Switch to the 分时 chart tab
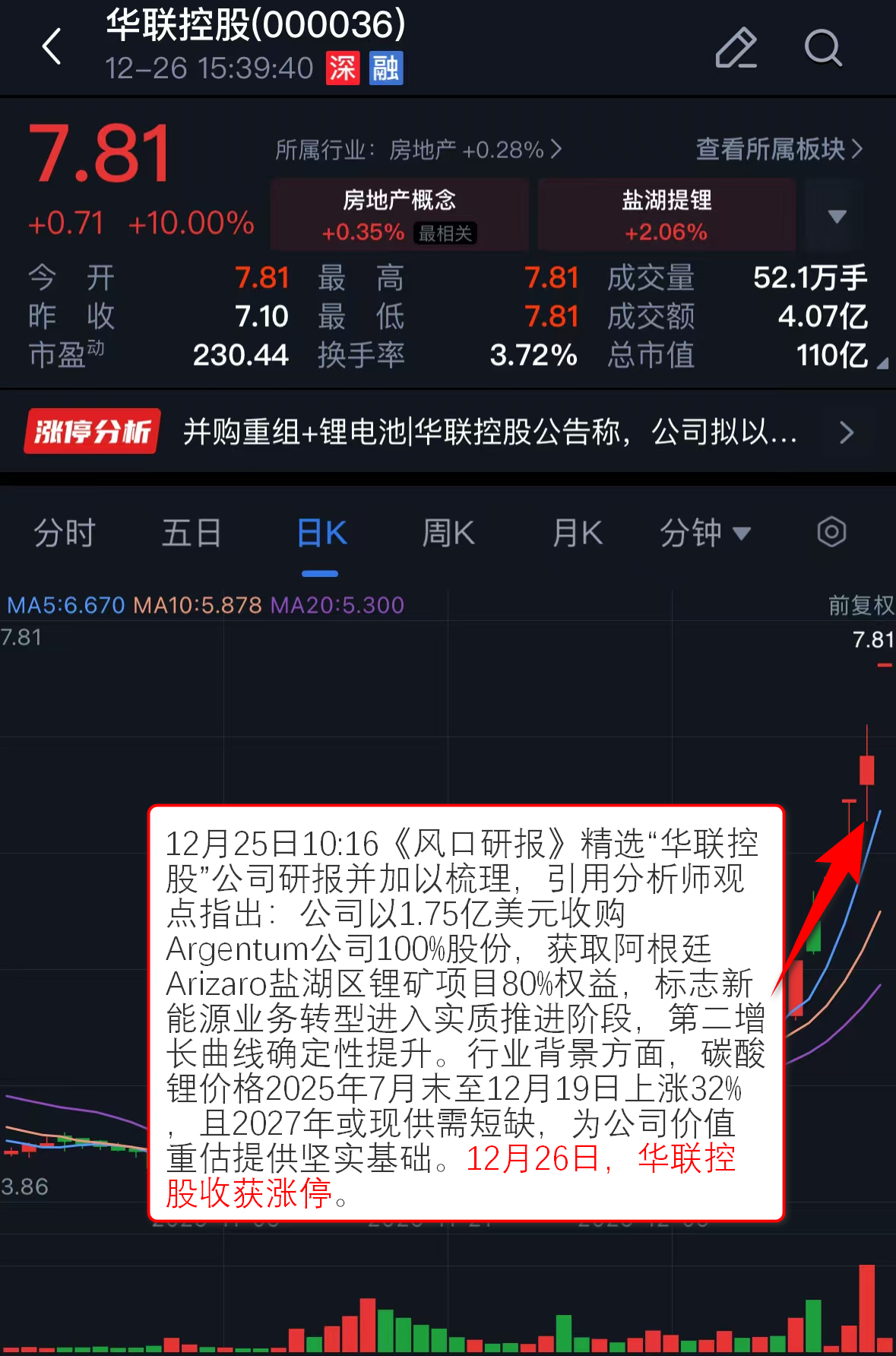Image resolution: width=896 pixels, height=1356 pixels. click(65, 533)
